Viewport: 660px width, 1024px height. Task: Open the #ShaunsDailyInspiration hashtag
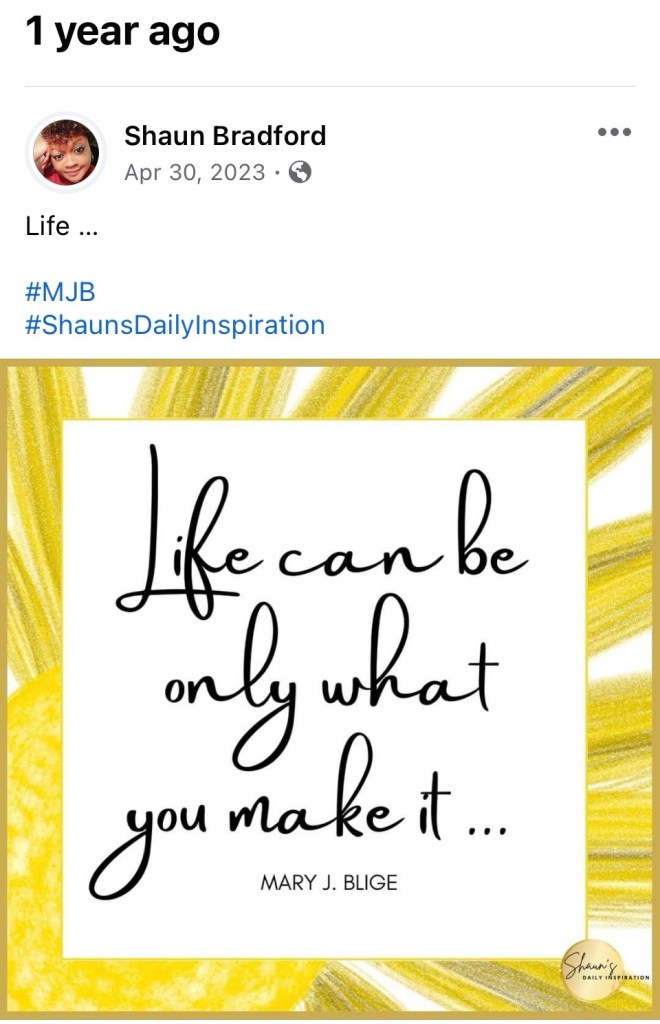pos(175,325)
